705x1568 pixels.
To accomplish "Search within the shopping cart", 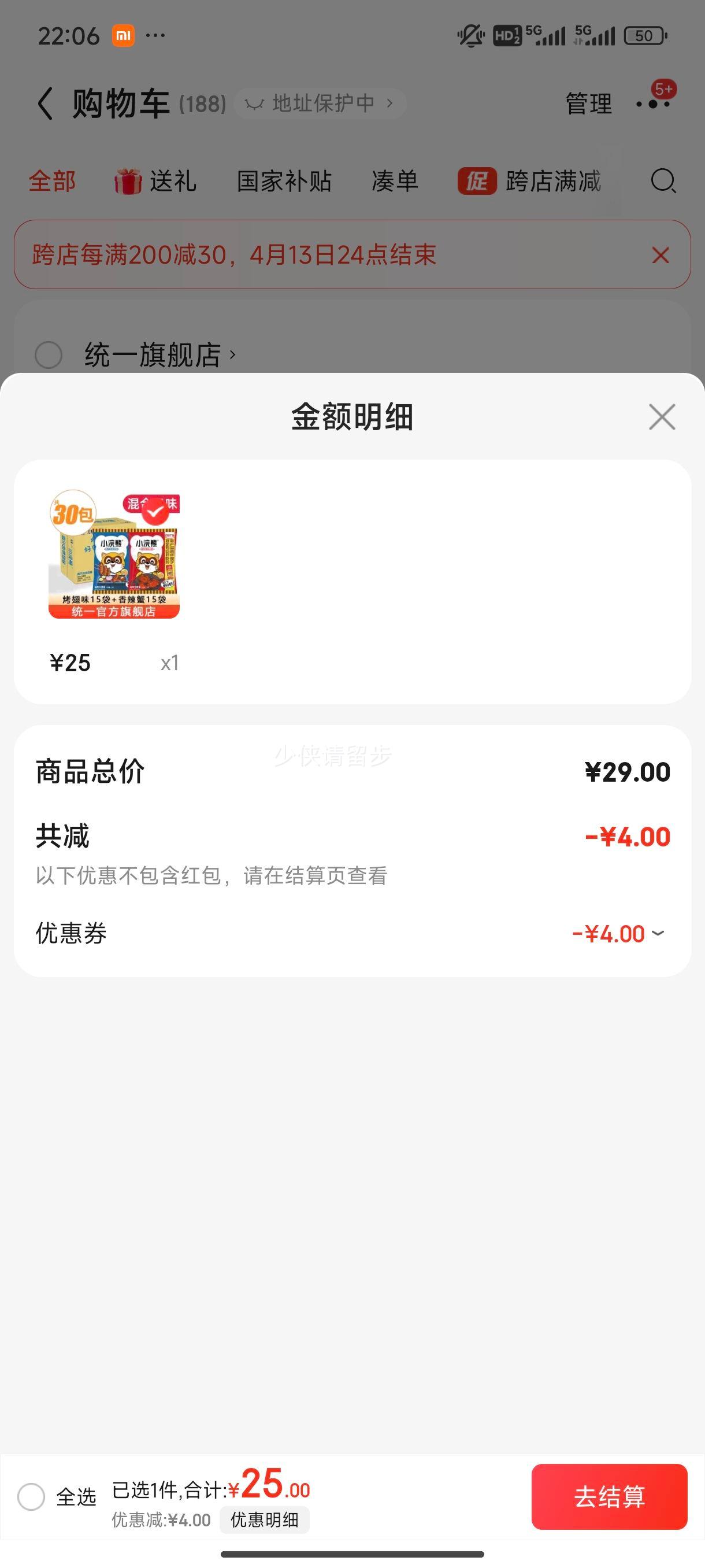I will pyautogui.click(x=663, y=181).
